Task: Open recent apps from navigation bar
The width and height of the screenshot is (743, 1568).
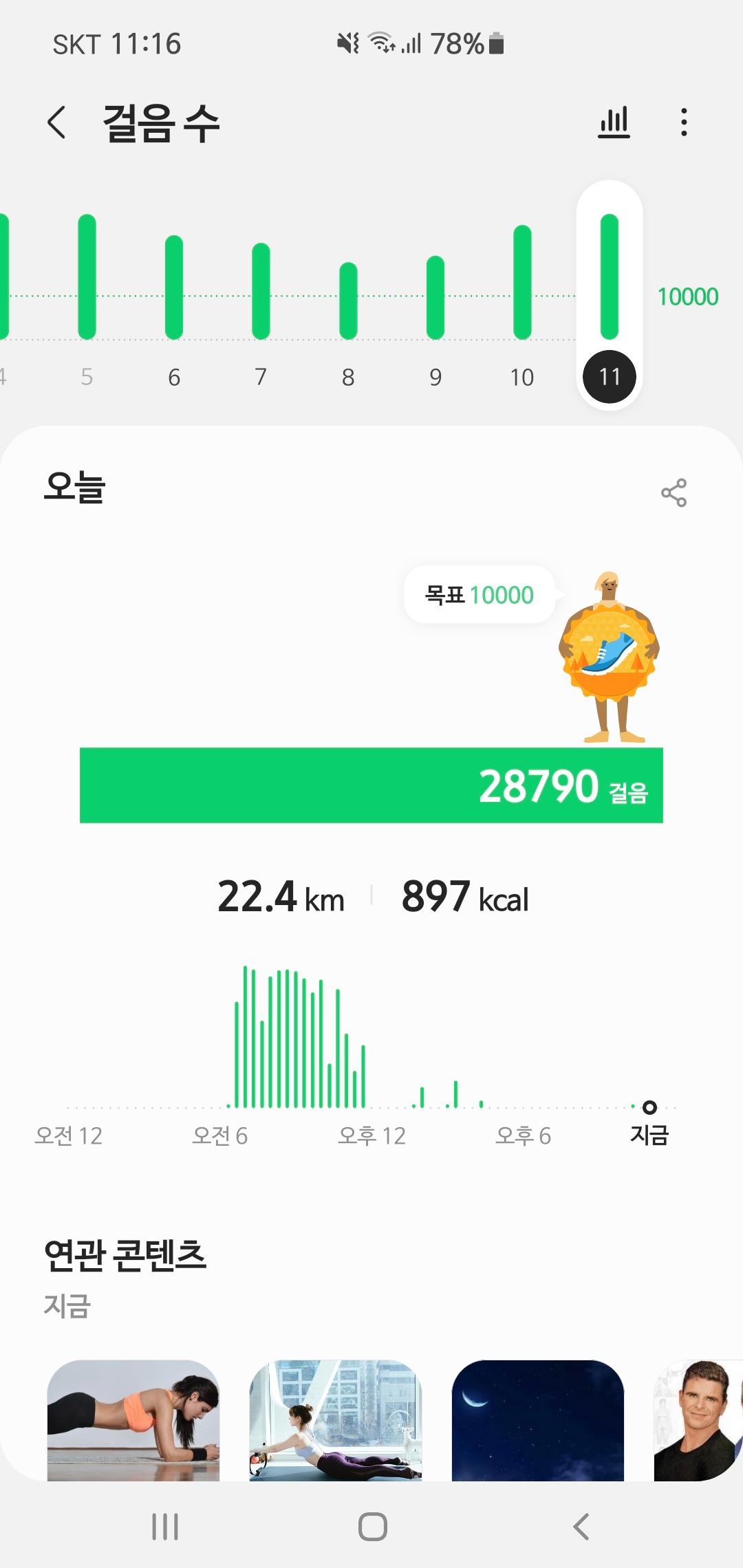Action: tap(165, 1527)
